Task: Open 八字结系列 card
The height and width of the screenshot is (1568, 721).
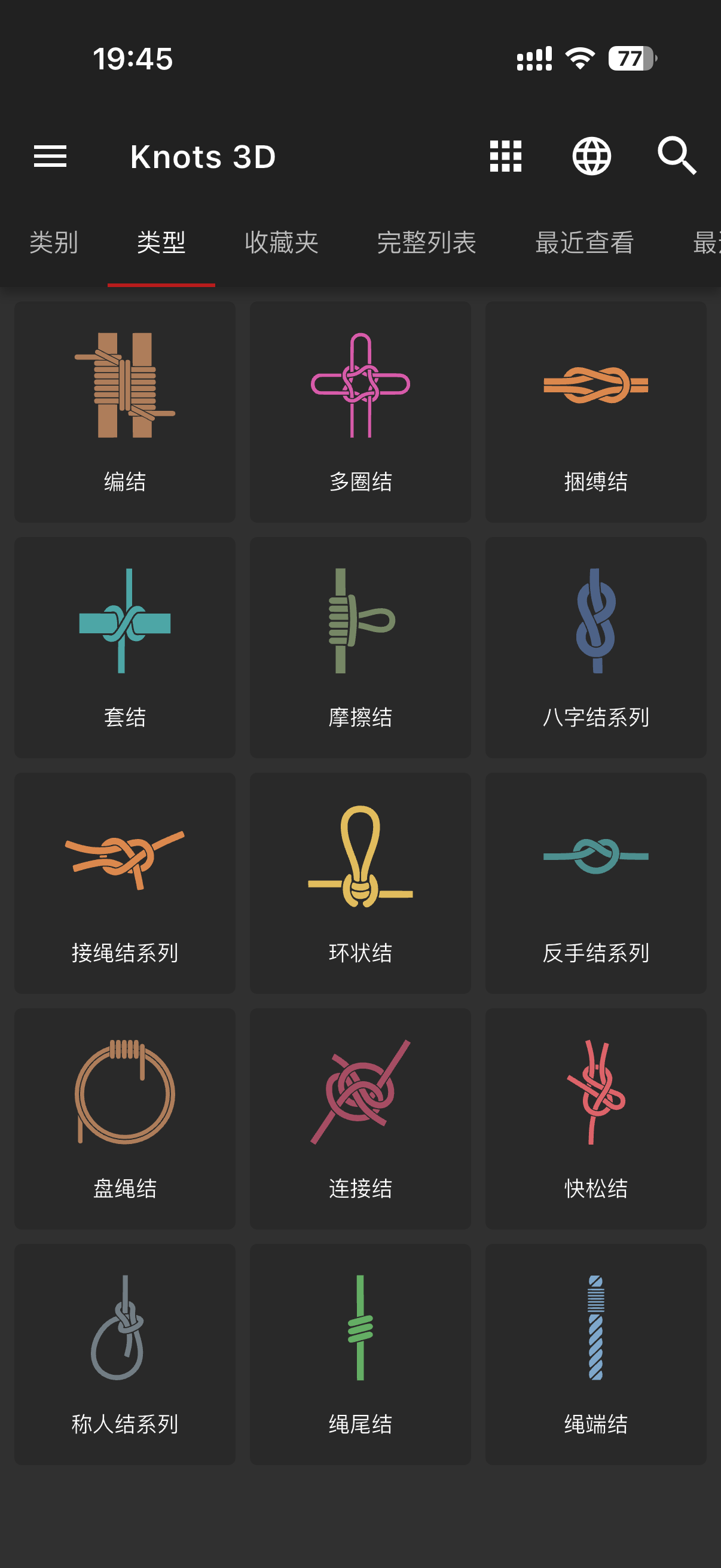Action: [x=595, y=648]
